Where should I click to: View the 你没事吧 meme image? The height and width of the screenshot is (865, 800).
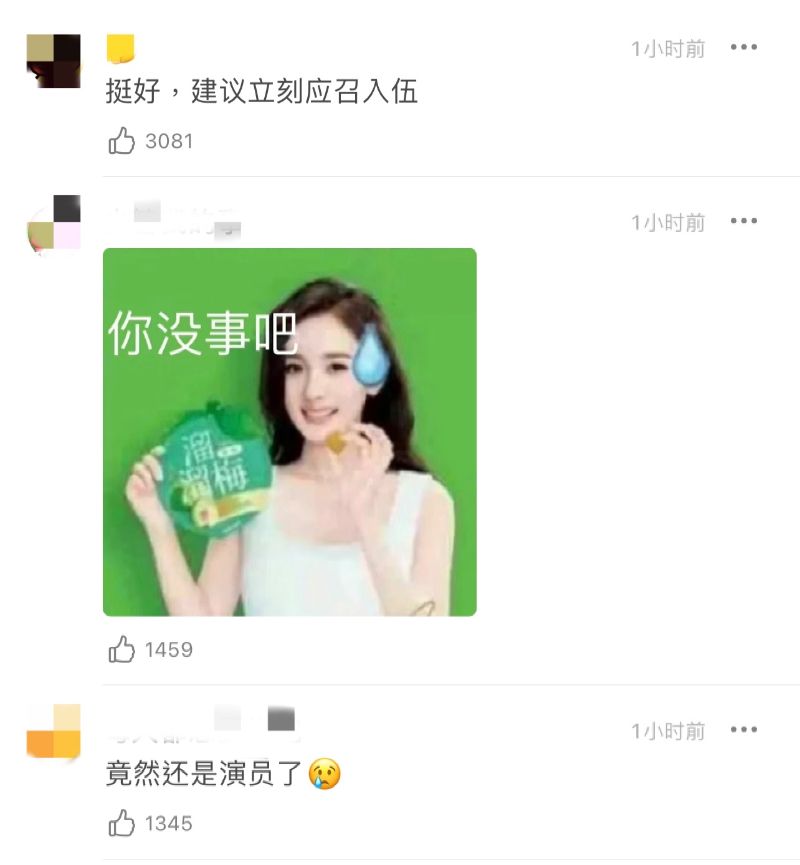290,432
